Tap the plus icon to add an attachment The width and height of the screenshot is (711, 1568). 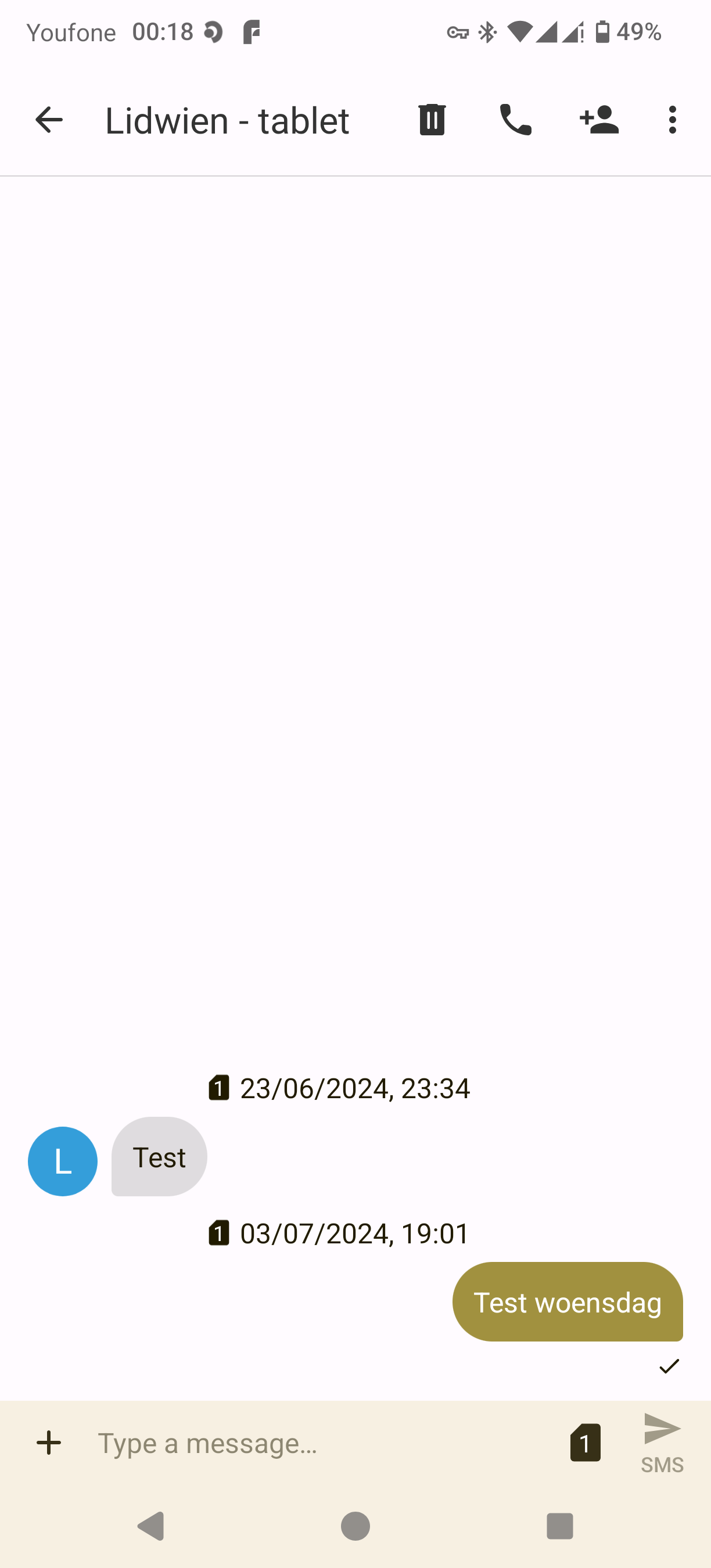click(49, 1443)
